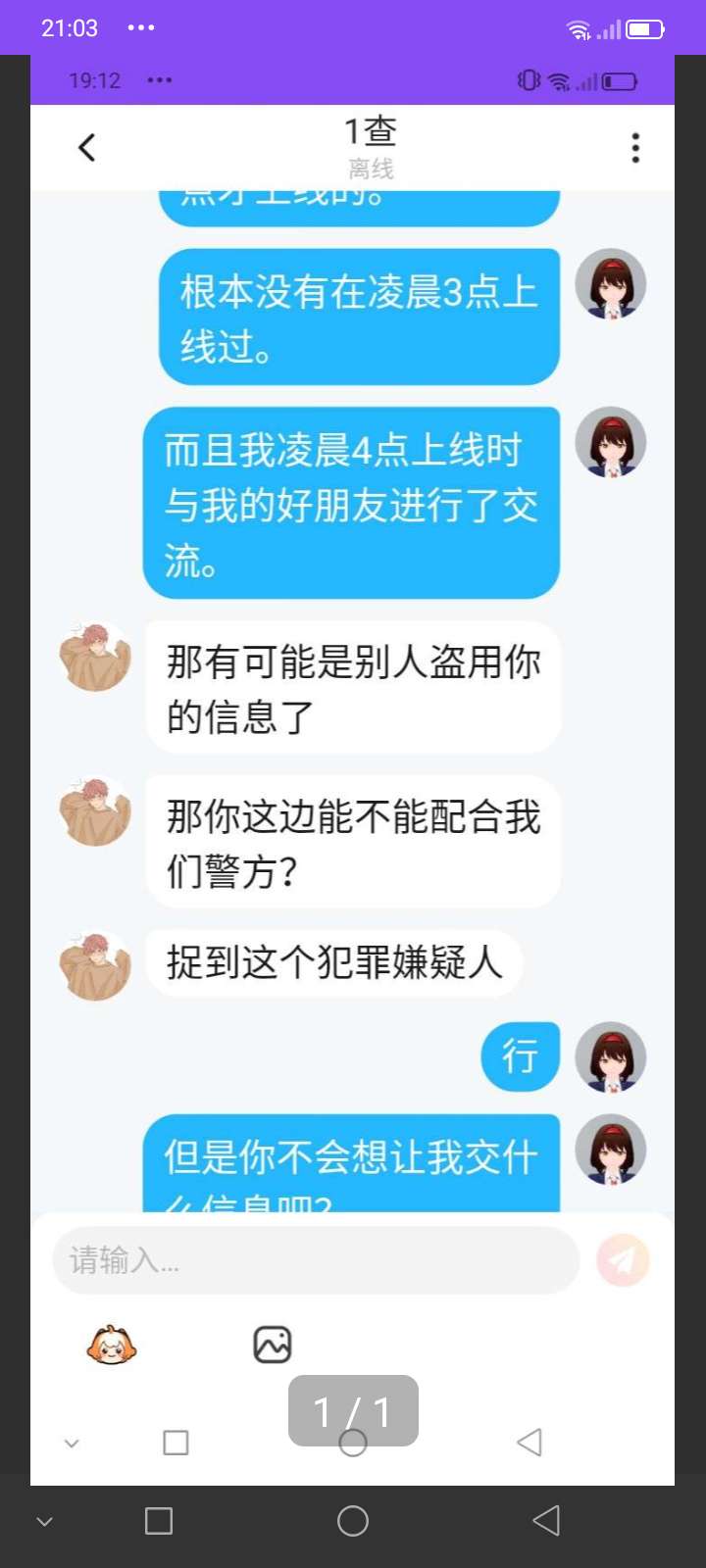The width and height of the screenshot is (706, 1568).
Task: Return to the home screen
Action: (353, 1520)
